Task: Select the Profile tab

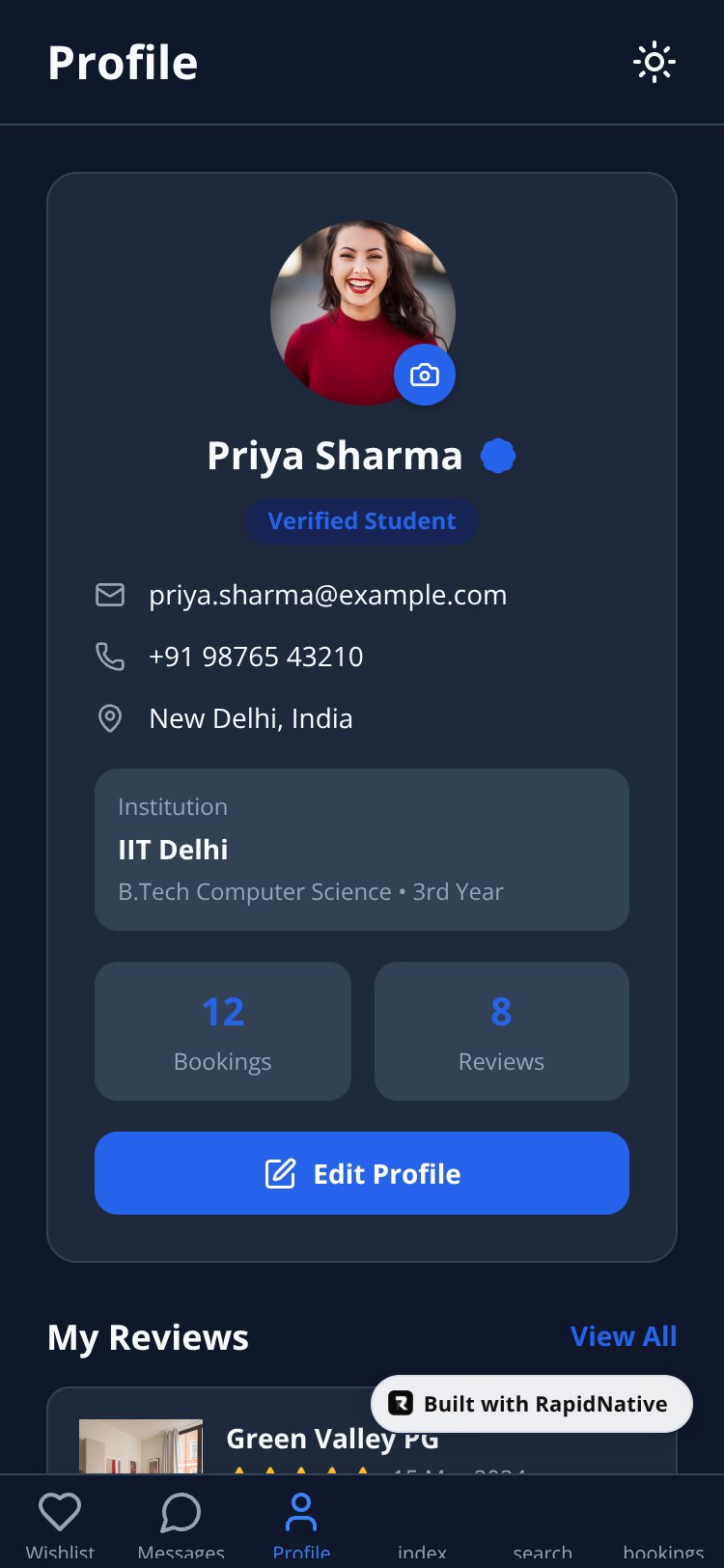Action: (x=301, y=1524)
